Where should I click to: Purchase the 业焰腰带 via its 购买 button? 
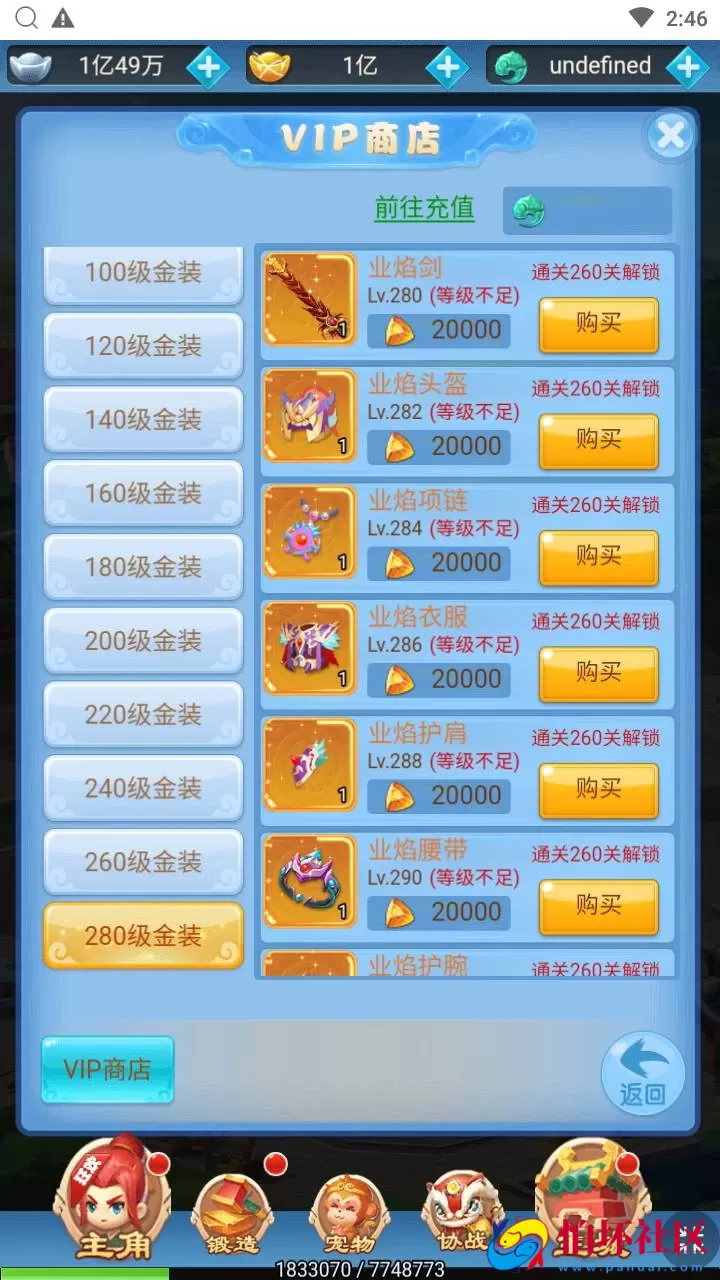click(x=598, y=907)
